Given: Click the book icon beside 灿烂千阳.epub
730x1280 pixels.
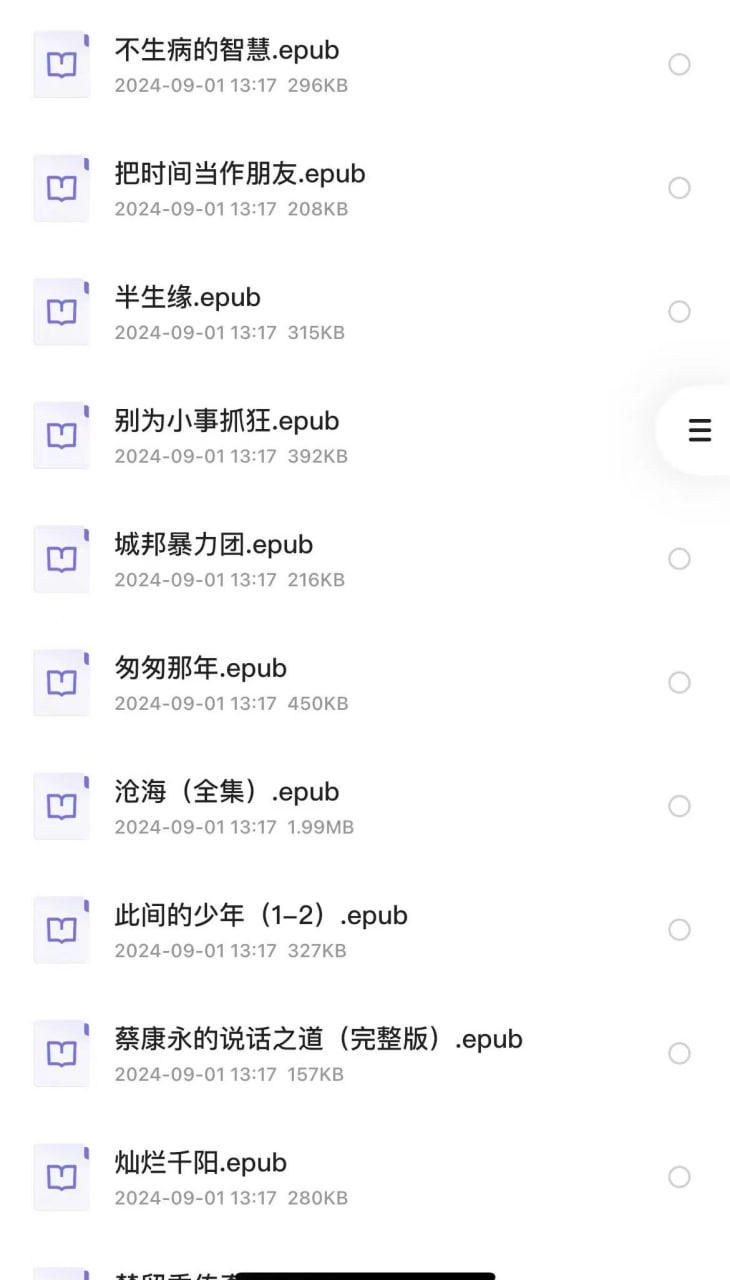Looking at the screenshot, I should [x=61, y=1177].
